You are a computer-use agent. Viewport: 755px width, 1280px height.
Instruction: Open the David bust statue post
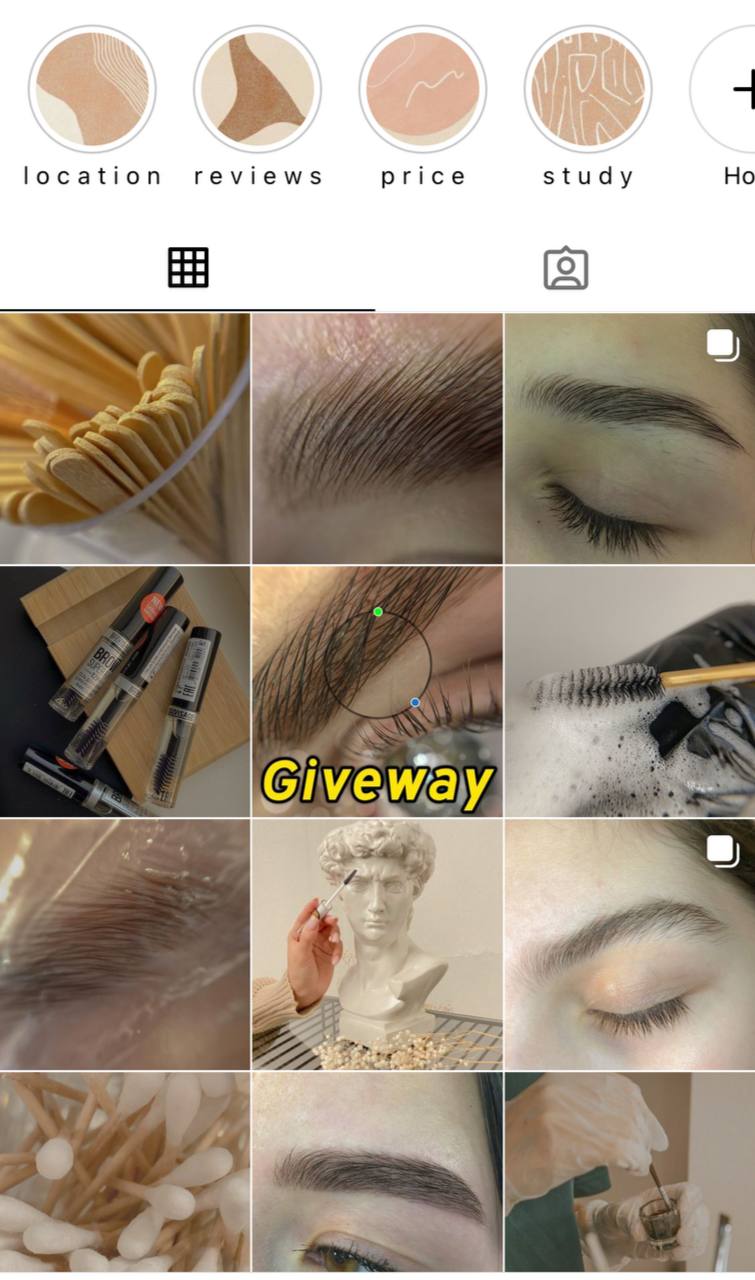(377, 944)
